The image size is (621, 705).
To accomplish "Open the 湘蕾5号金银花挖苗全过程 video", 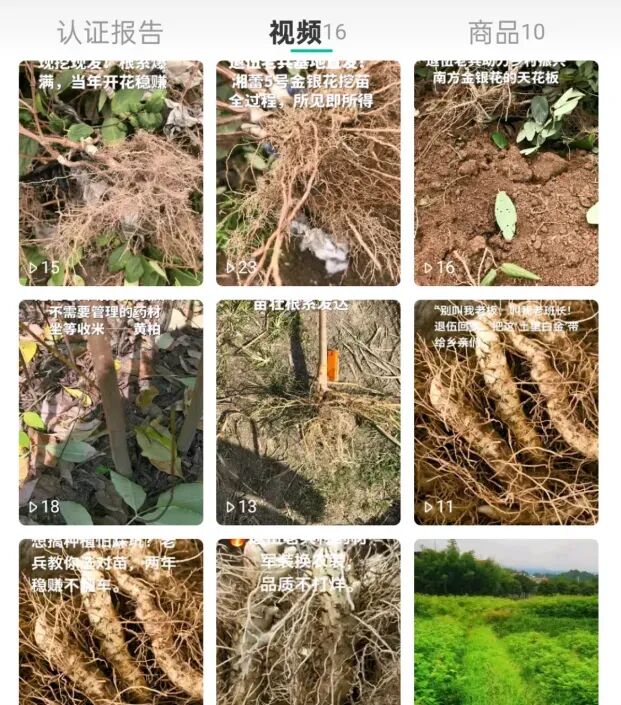I will 308,173.
